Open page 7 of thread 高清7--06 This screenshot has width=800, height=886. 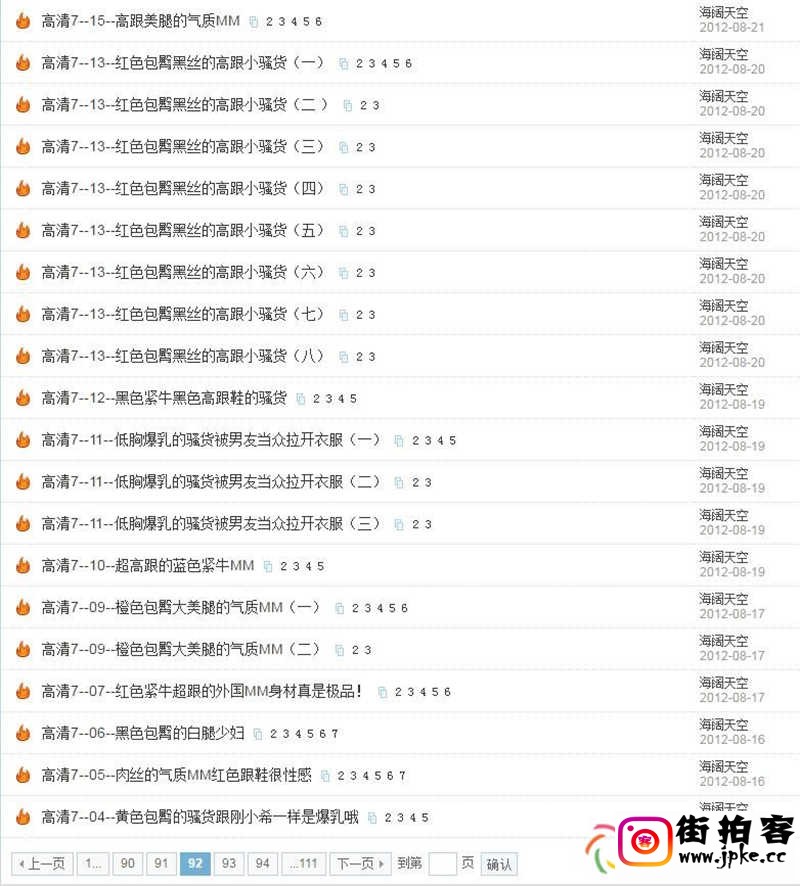335,734
